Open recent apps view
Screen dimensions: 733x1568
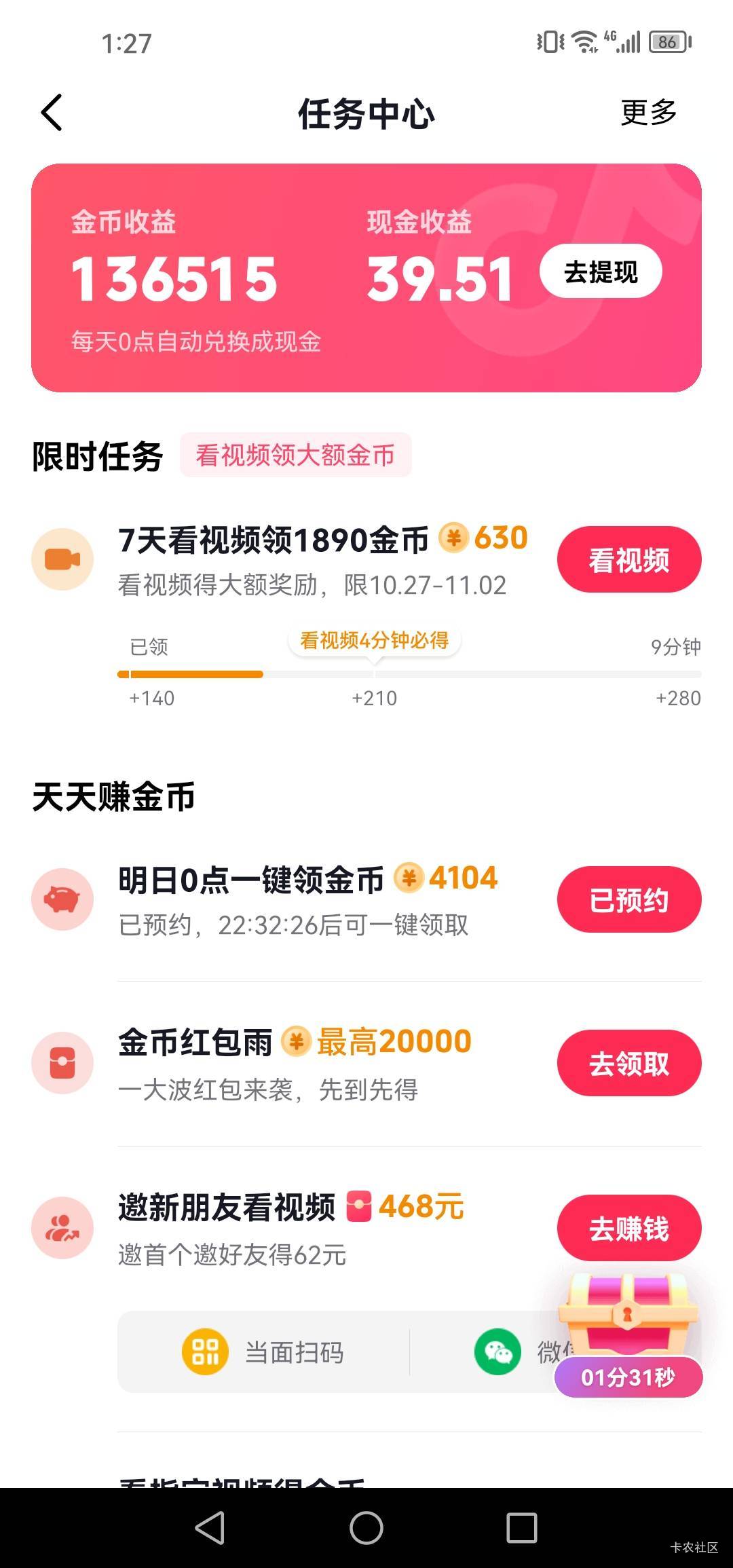coord(521,1528)
